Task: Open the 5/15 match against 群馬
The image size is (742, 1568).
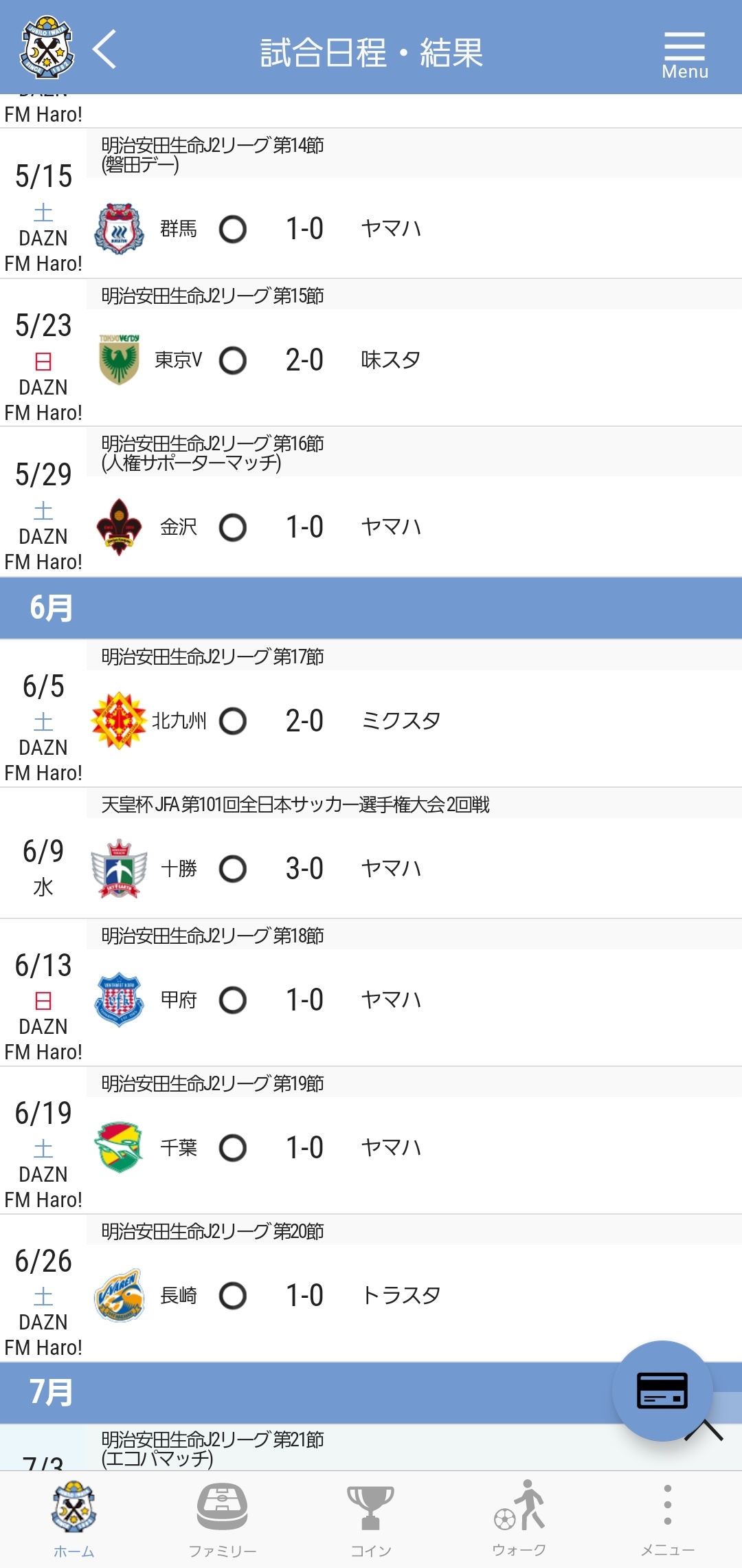Action: tap(371, 203)
